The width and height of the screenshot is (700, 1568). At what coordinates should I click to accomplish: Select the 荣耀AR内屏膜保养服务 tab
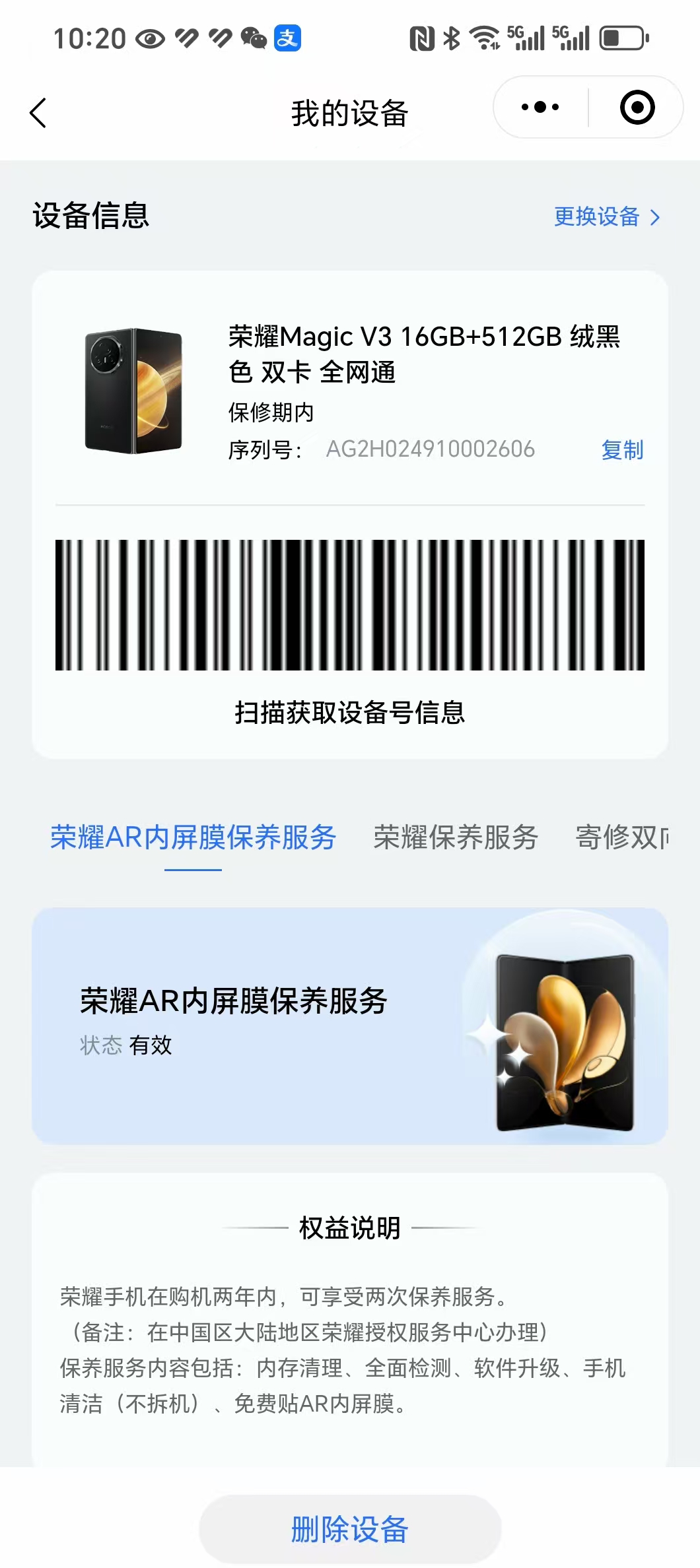pyautogui.click(x=193, y=837)
